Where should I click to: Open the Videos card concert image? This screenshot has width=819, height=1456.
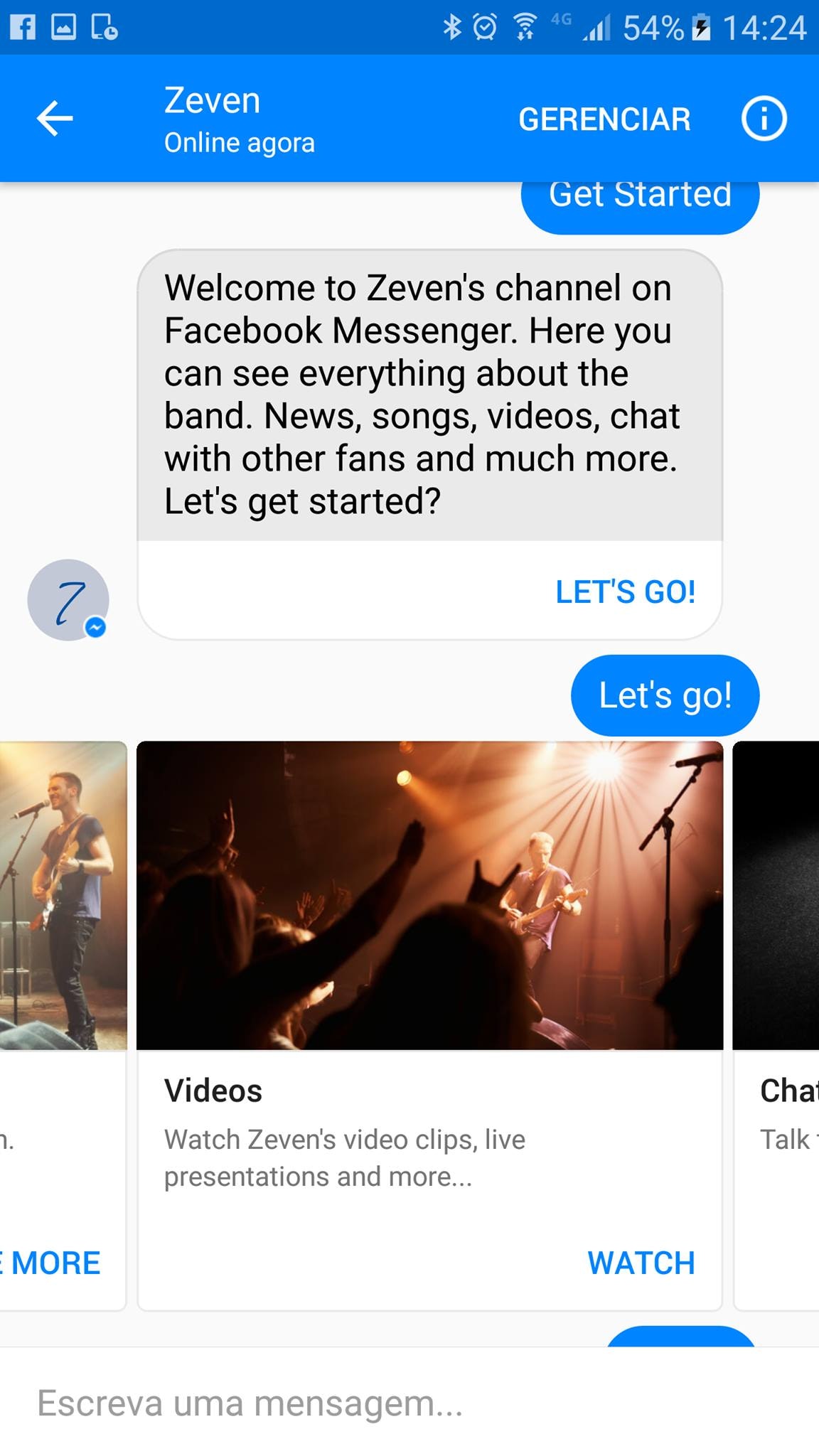point(429,895)
